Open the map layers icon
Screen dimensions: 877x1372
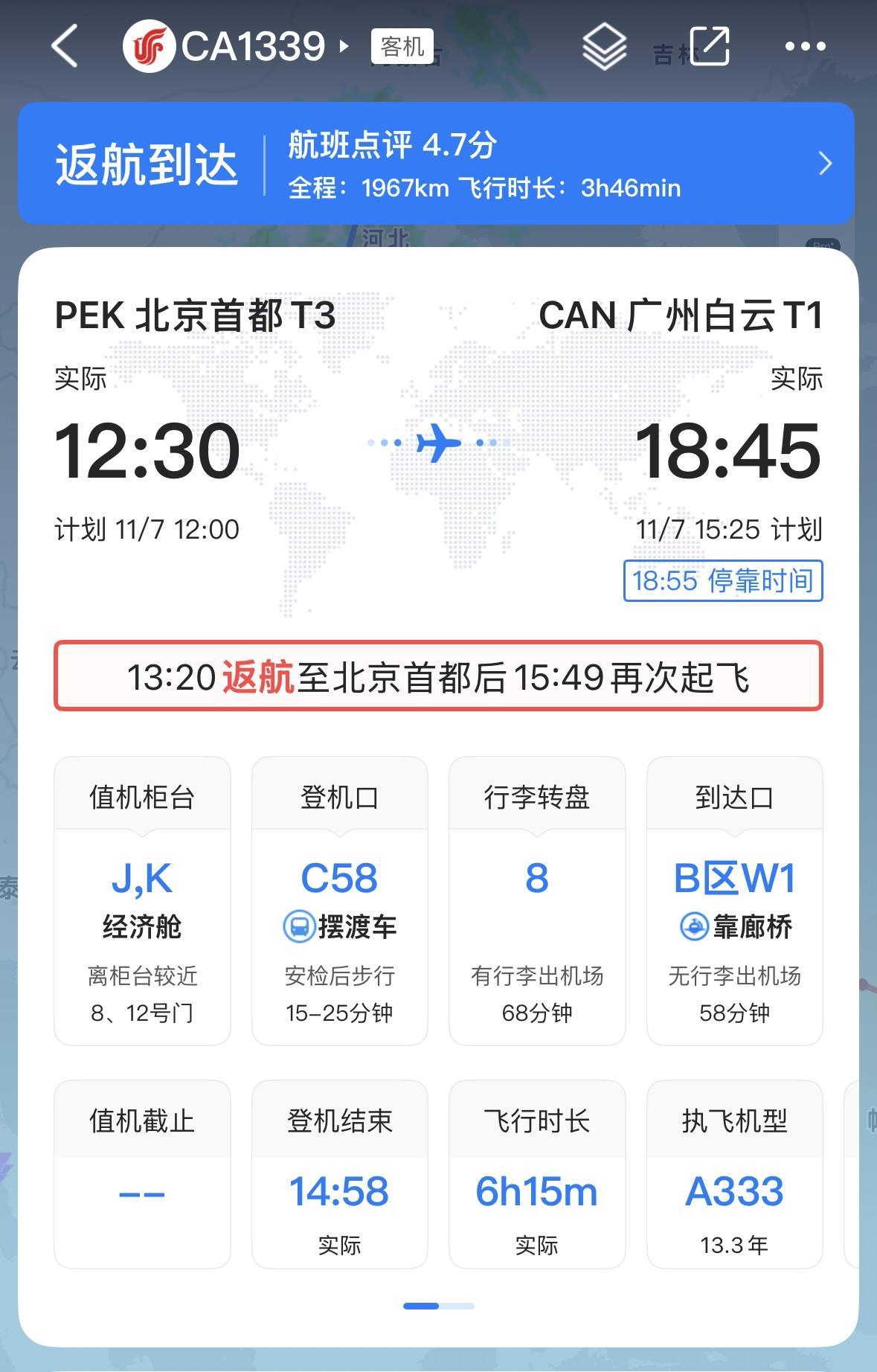tap(603, 46)
